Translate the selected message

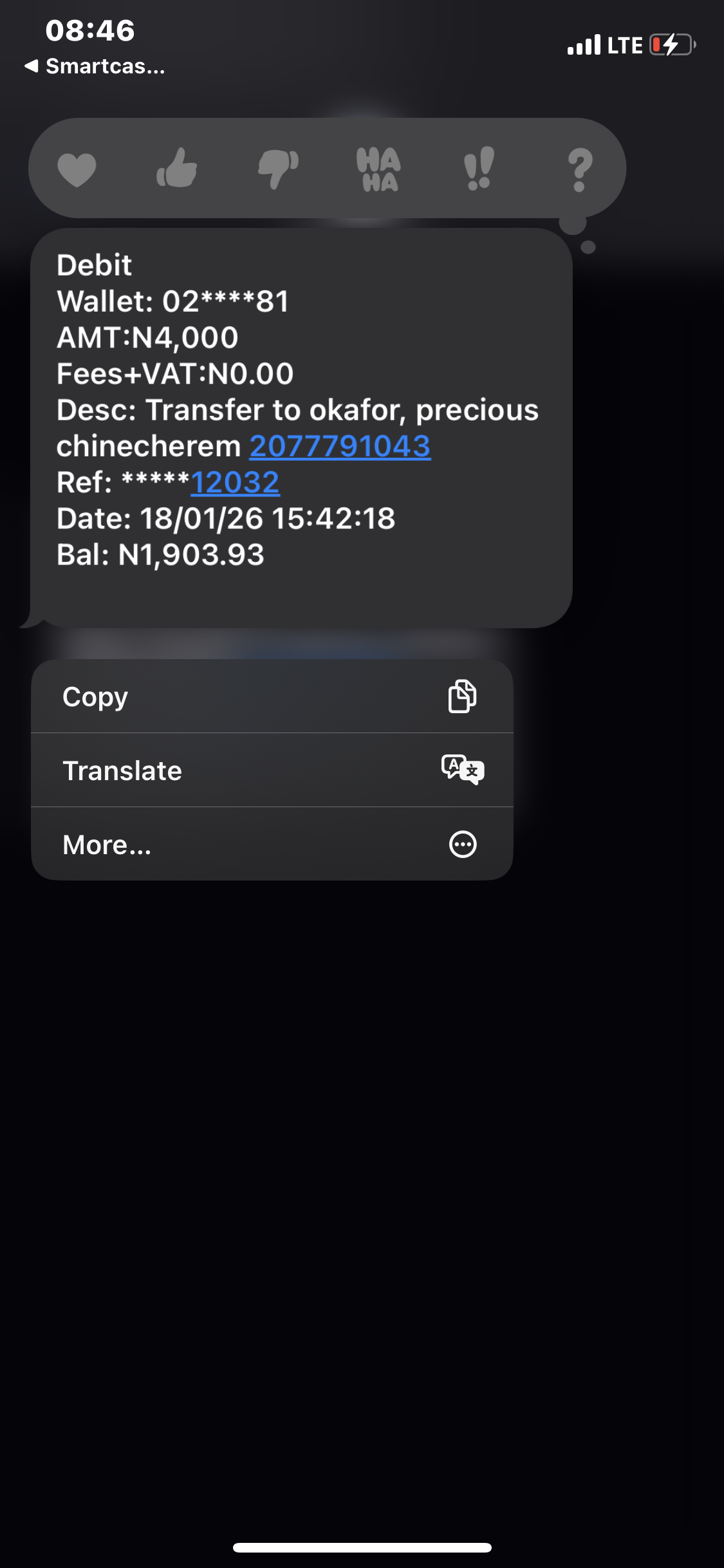[272, 770]
